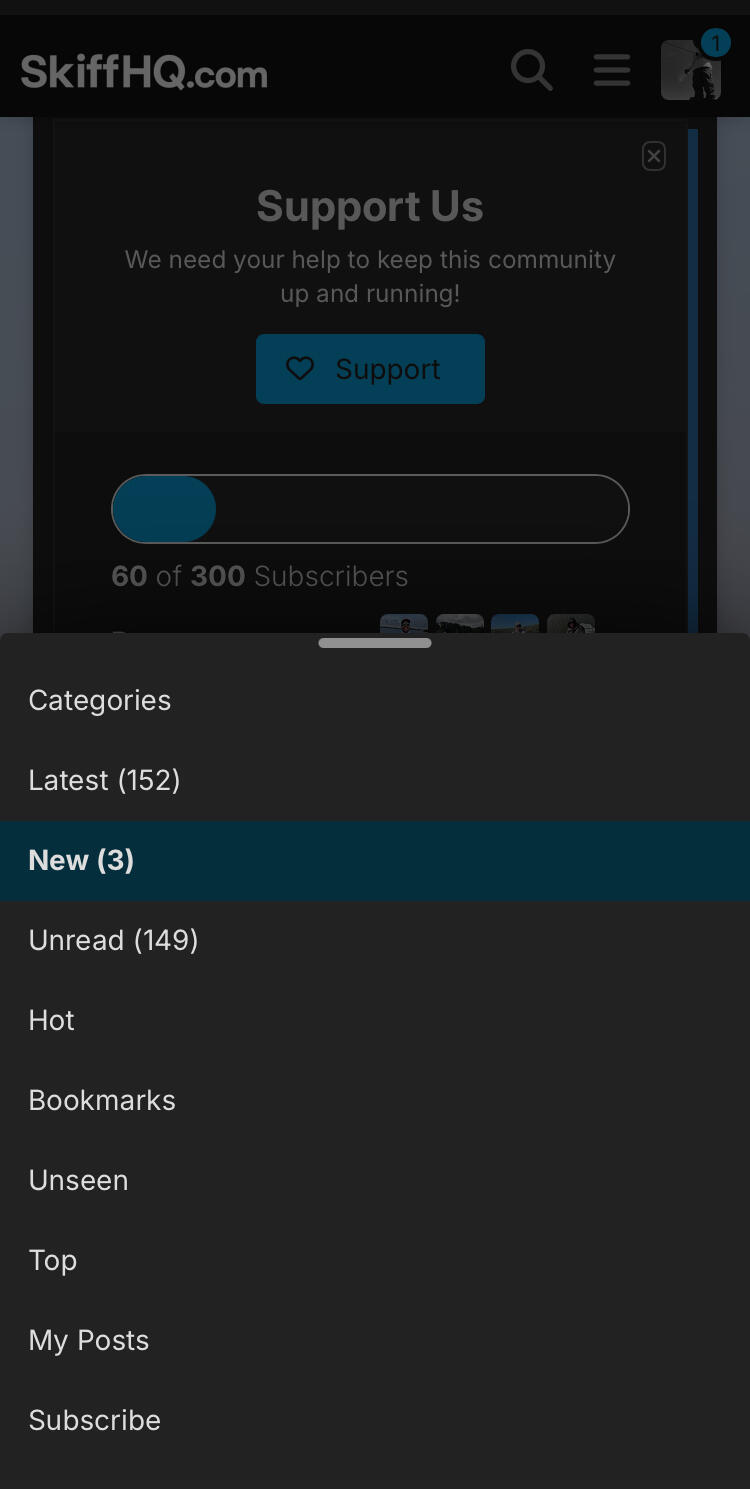This screenshot has width=750, height=1489.
Task: Open the Latest (152) topics list
Action: [x=375, y=780]
